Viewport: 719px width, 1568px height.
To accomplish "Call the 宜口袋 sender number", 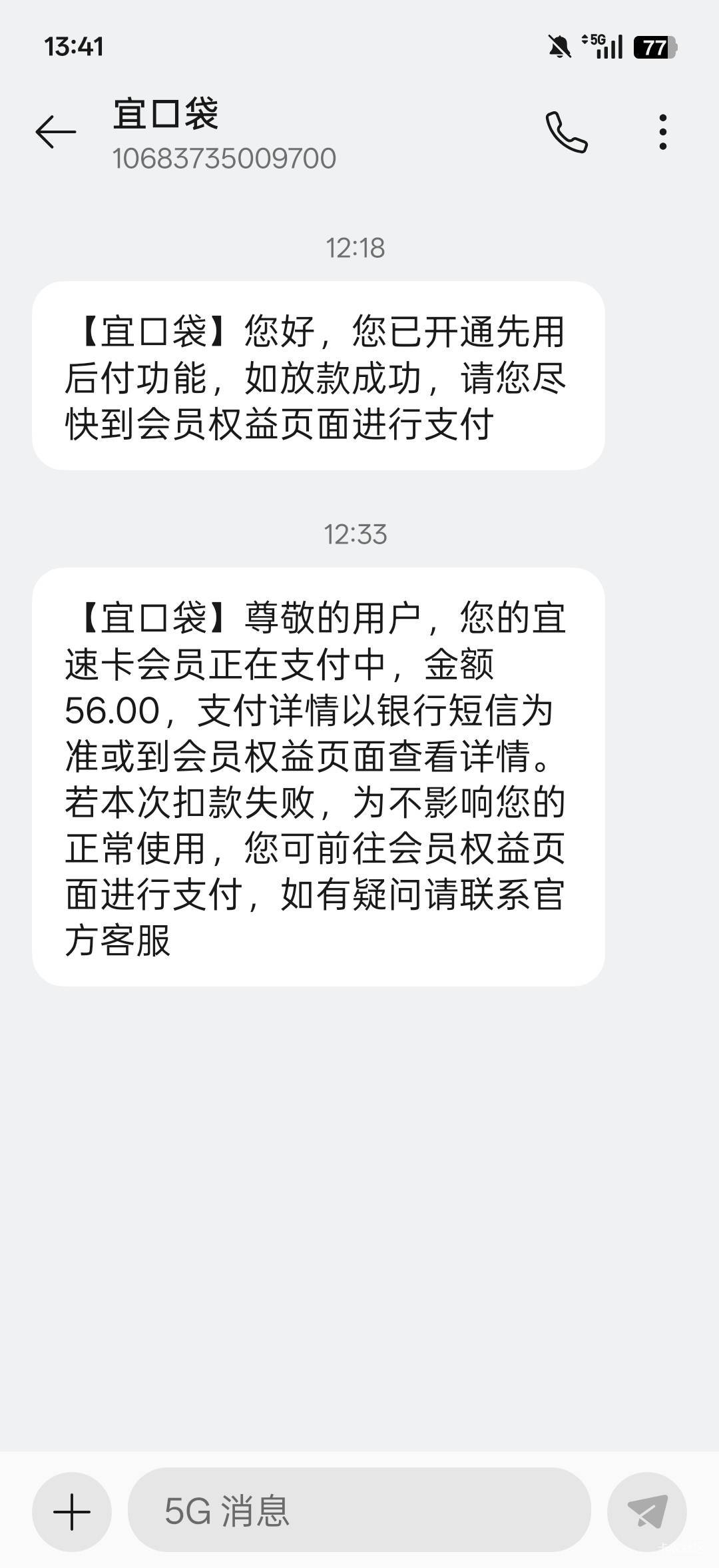I will tap(567, 132).
